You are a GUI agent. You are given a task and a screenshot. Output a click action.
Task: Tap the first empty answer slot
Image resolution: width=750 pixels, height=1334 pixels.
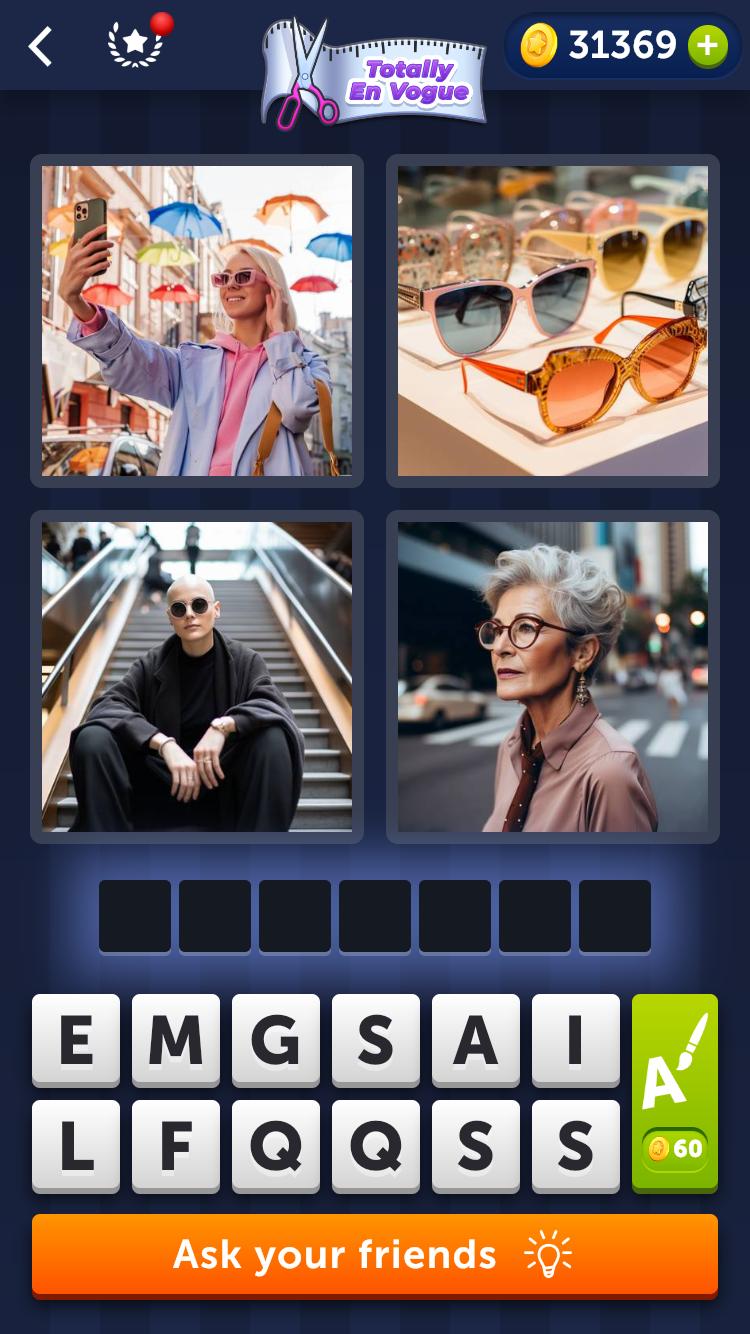(135, 916)
